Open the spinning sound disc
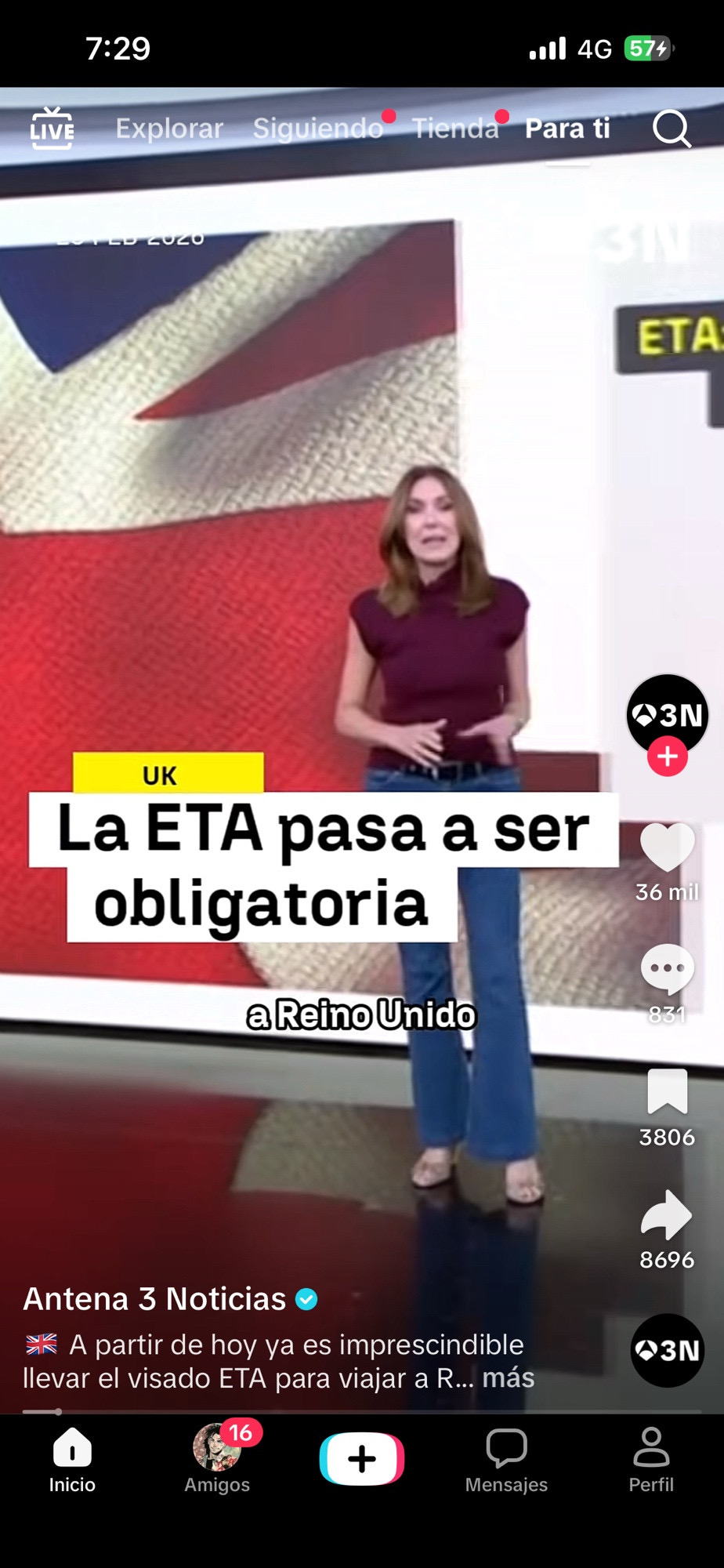724x1568 pixels. (x=667, y=1350)
